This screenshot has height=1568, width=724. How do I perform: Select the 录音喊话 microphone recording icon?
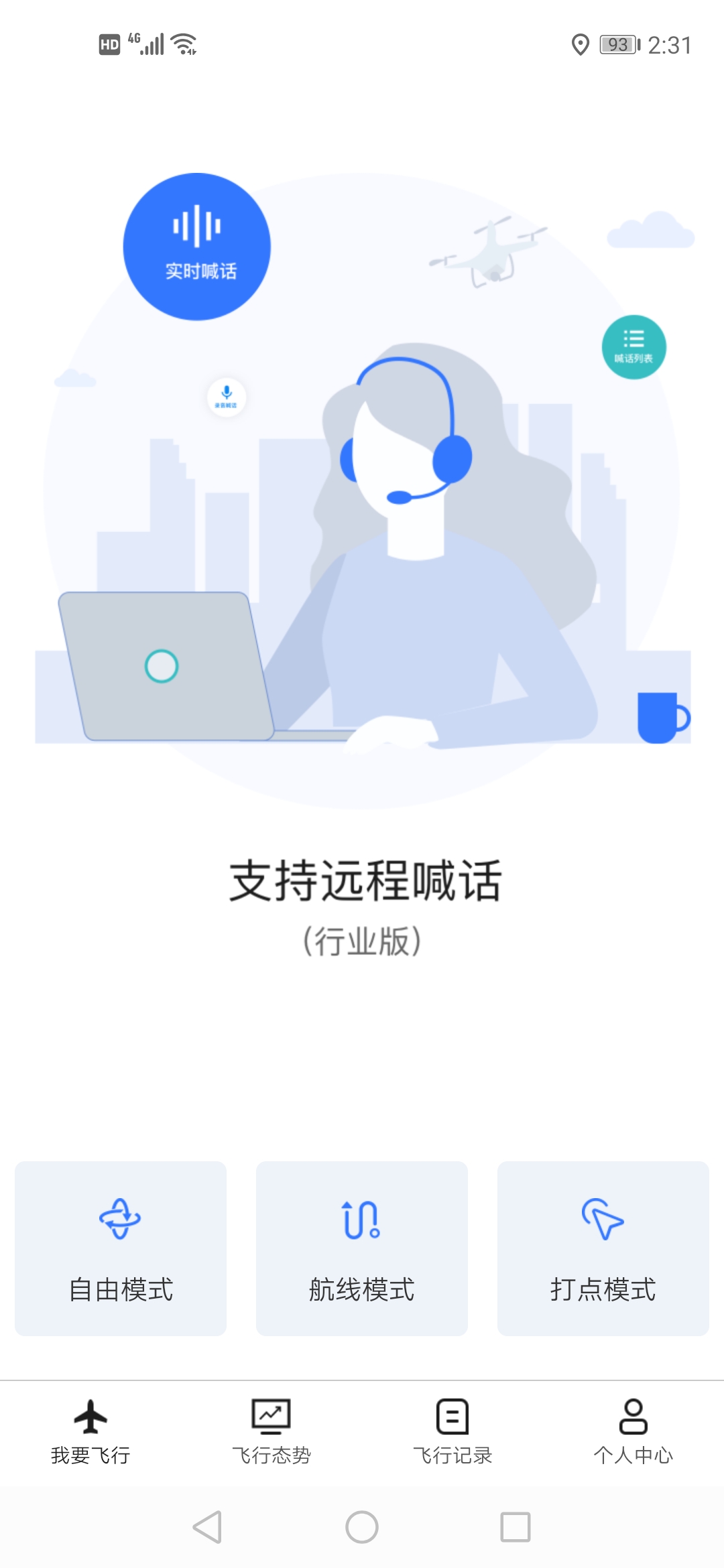point(225,397)
